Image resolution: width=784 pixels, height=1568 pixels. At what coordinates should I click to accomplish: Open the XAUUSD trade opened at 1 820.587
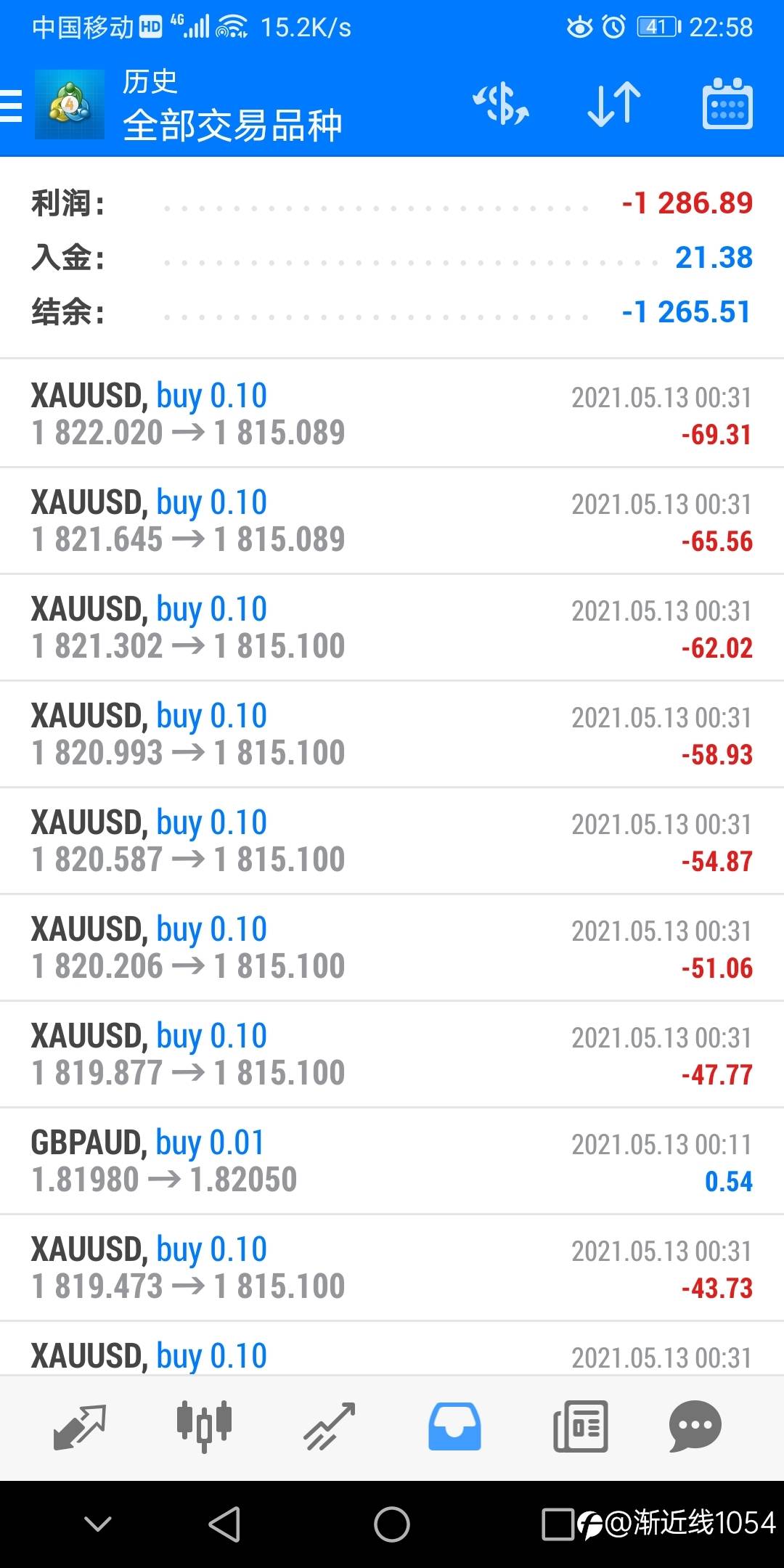pyautogui.click(x=392, y=841)
